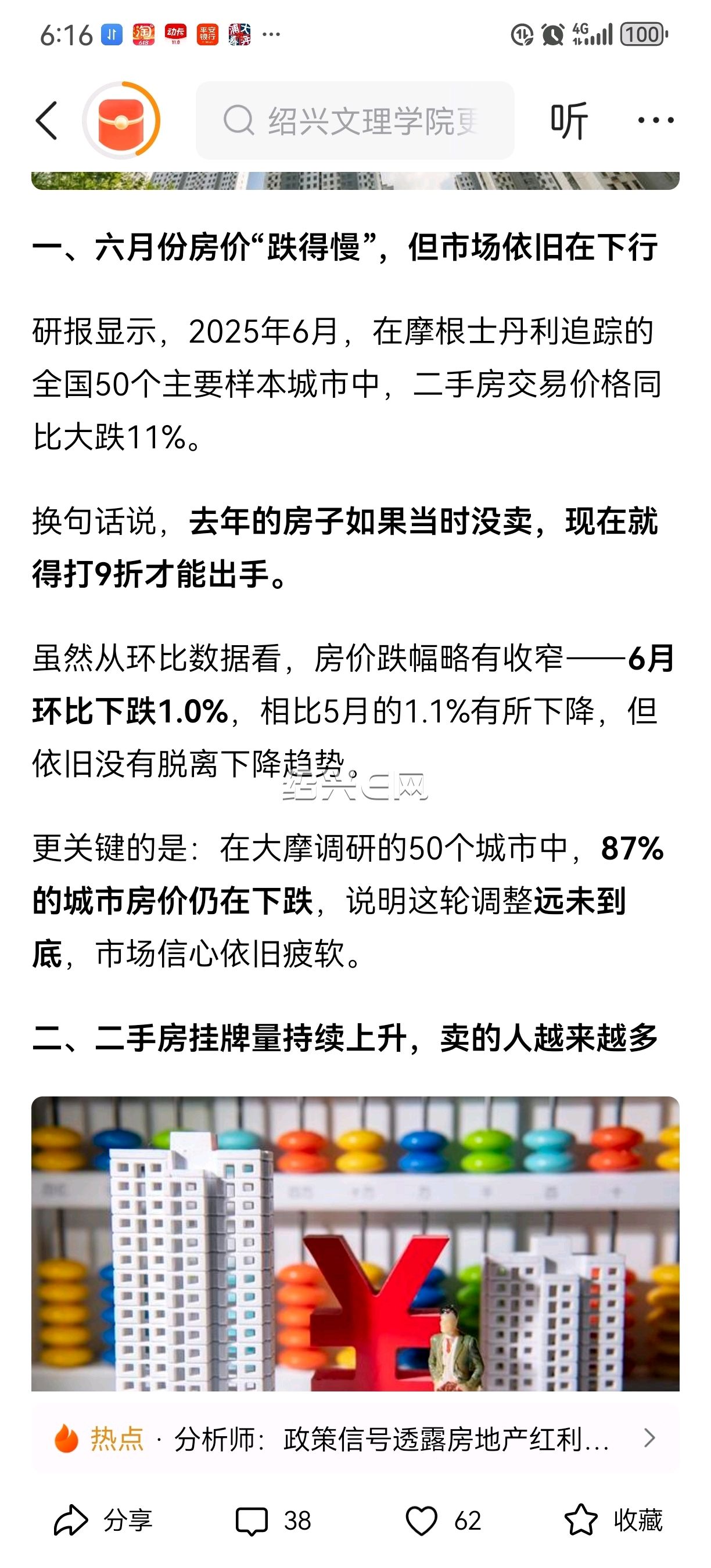Like the article with 62 likes
Screen dimensions: 711x1568
443,1520
